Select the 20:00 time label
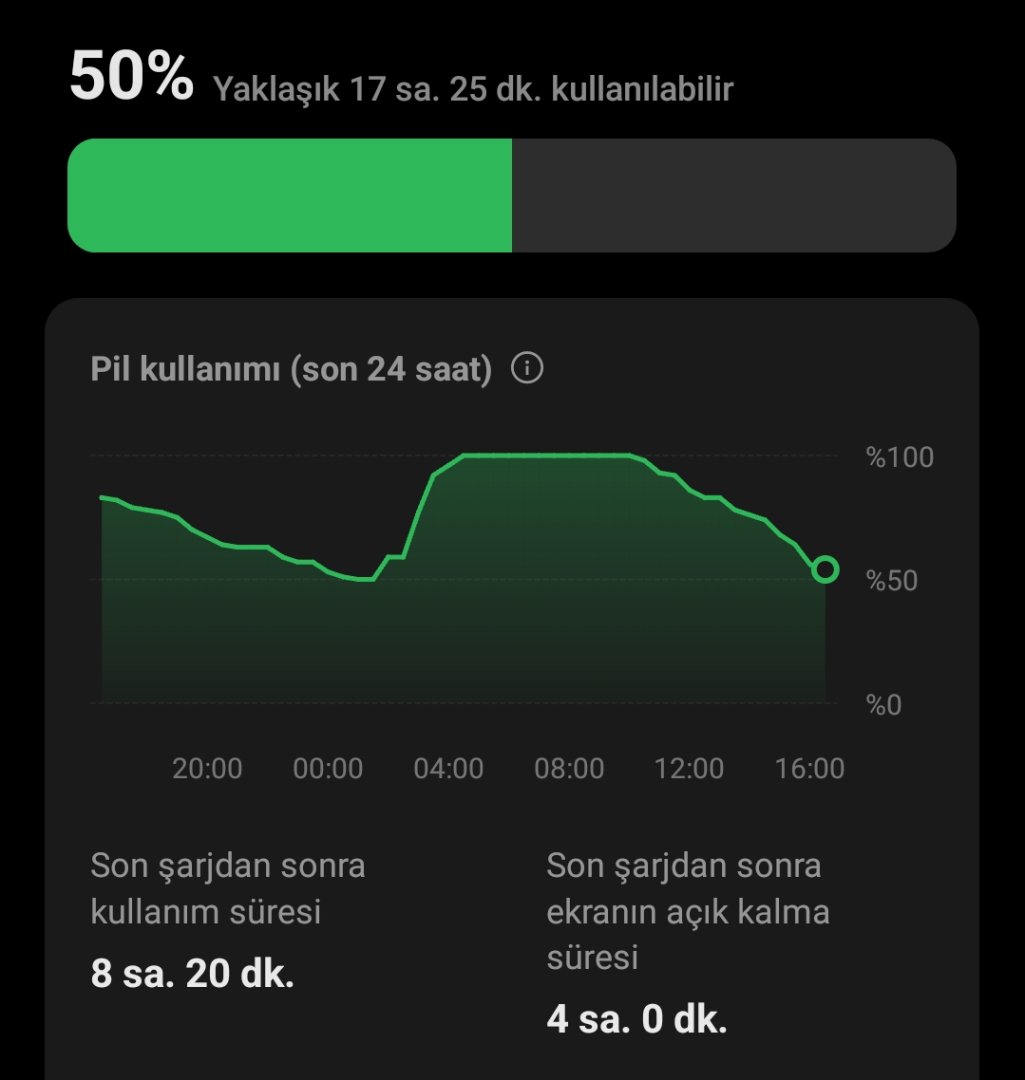1025x1080 pixels. (x=207, y=768)
